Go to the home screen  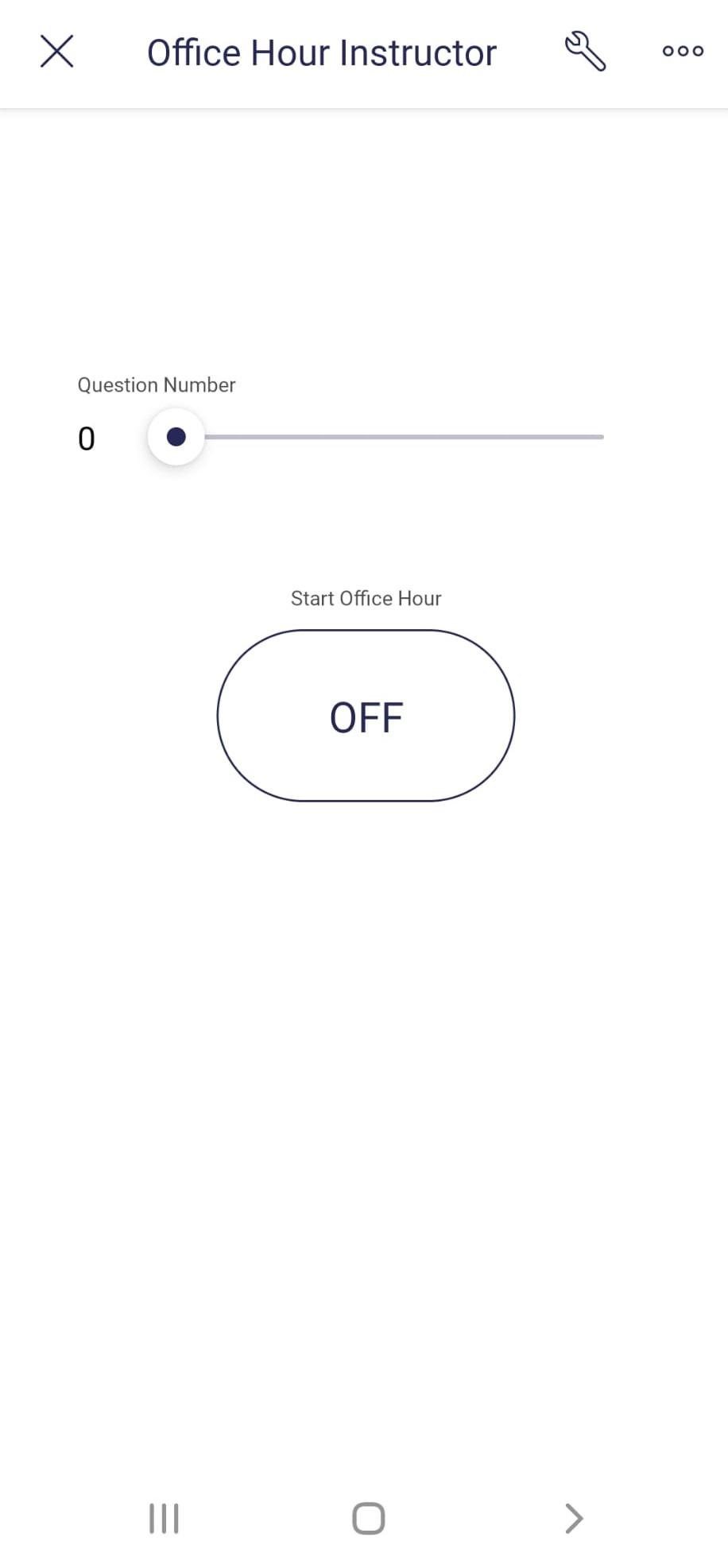[x=368, y=1518]
